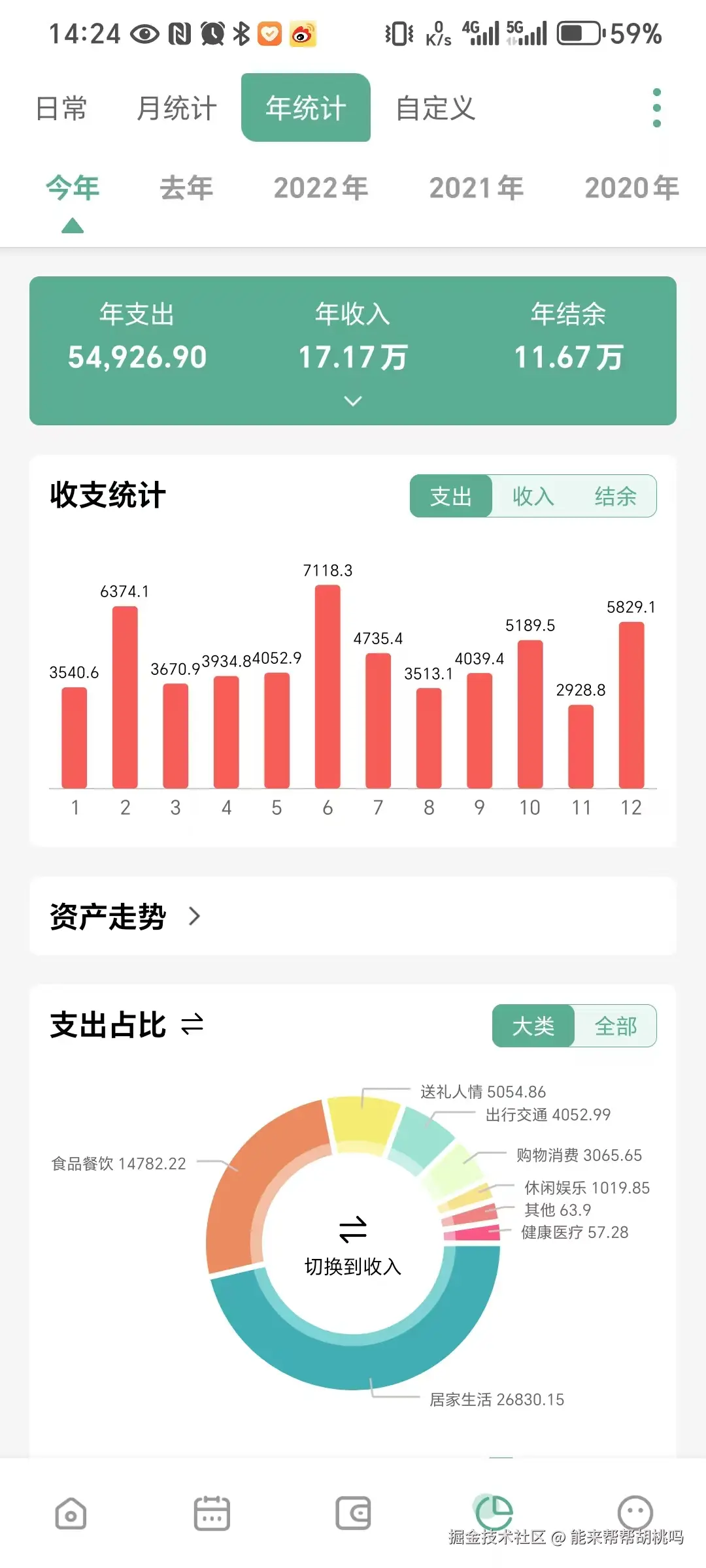The image size is (706, 1568).
Task: Switch statistics to 结余 view
Action: click(x=615, y=496)
